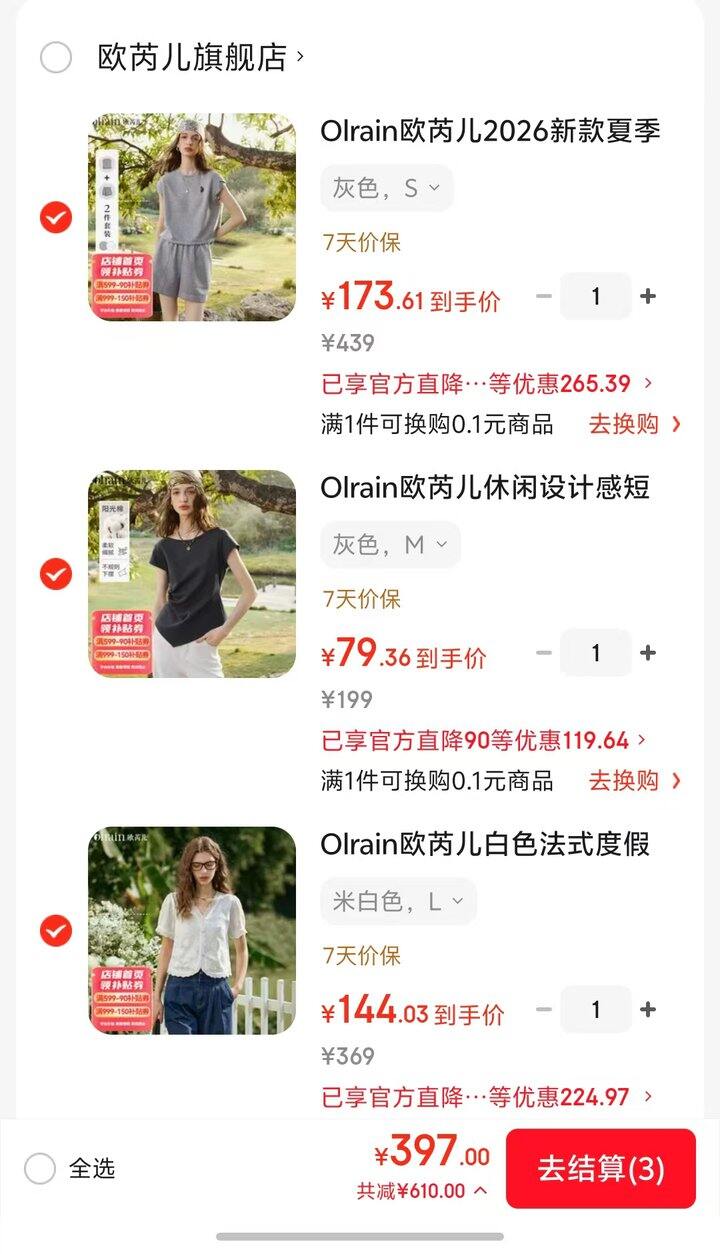
Task: Change the 灰色，S size option
Action: (x=386, y=188)
